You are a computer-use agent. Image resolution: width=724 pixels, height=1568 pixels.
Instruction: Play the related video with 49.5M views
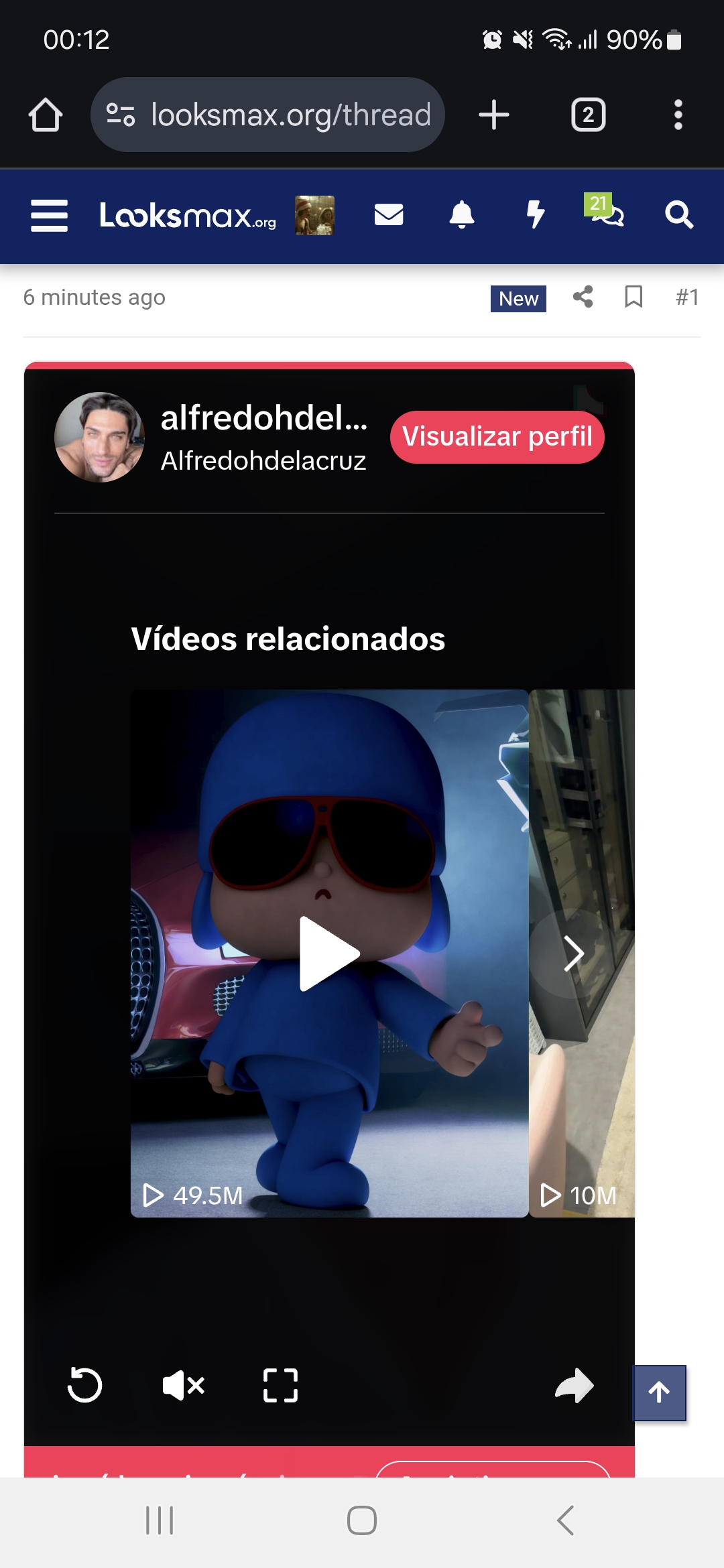pyautogui.click(x=328, y=953)
